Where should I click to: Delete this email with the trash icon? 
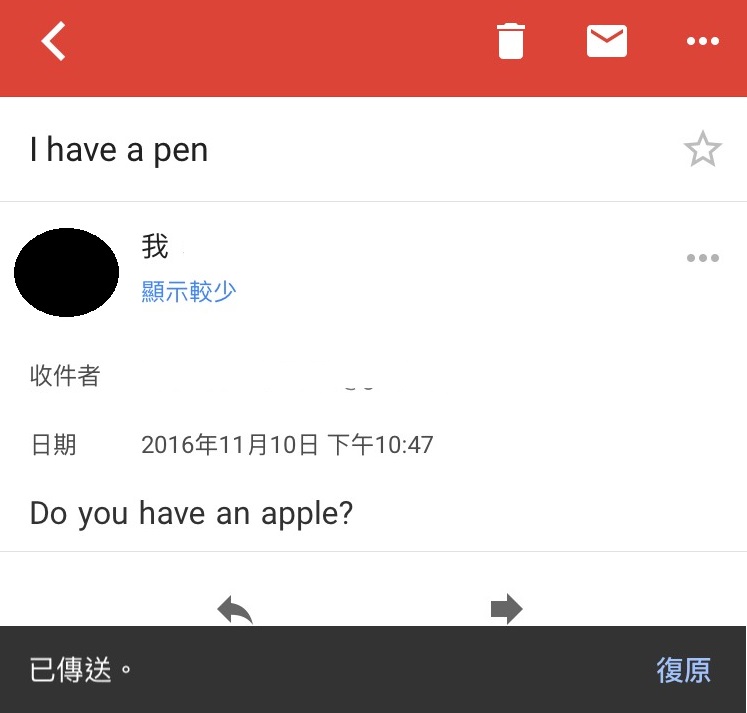tap(510, 42)
